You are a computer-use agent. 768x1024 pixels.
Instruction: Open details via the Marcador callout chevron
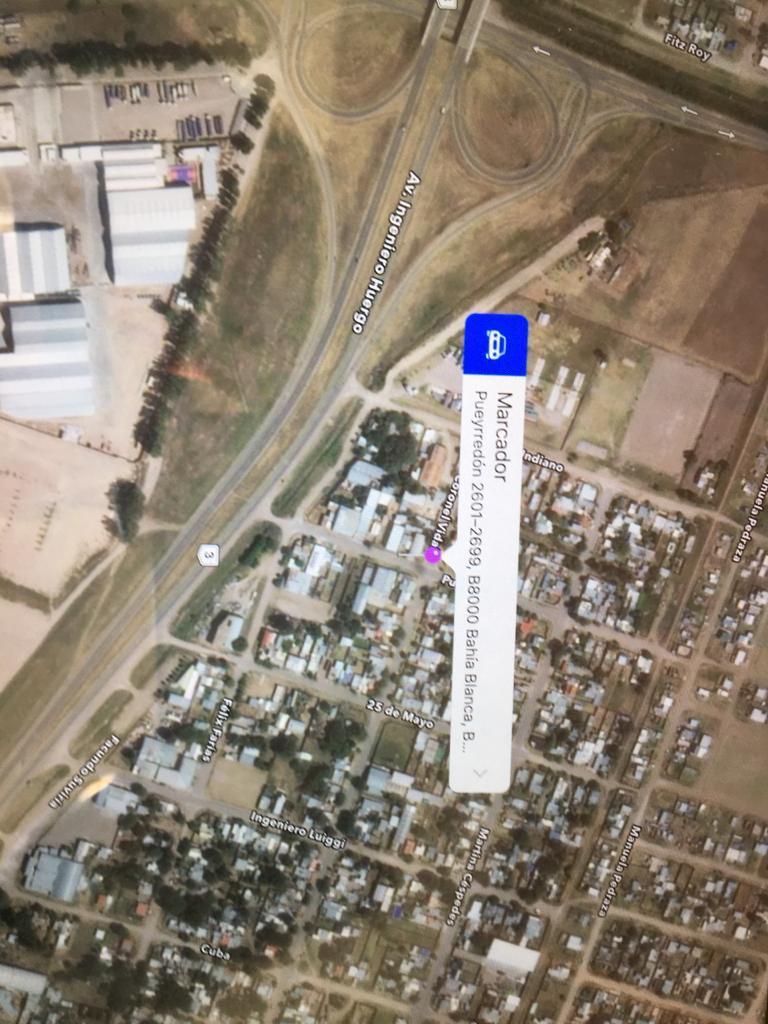tap(480, 772)
